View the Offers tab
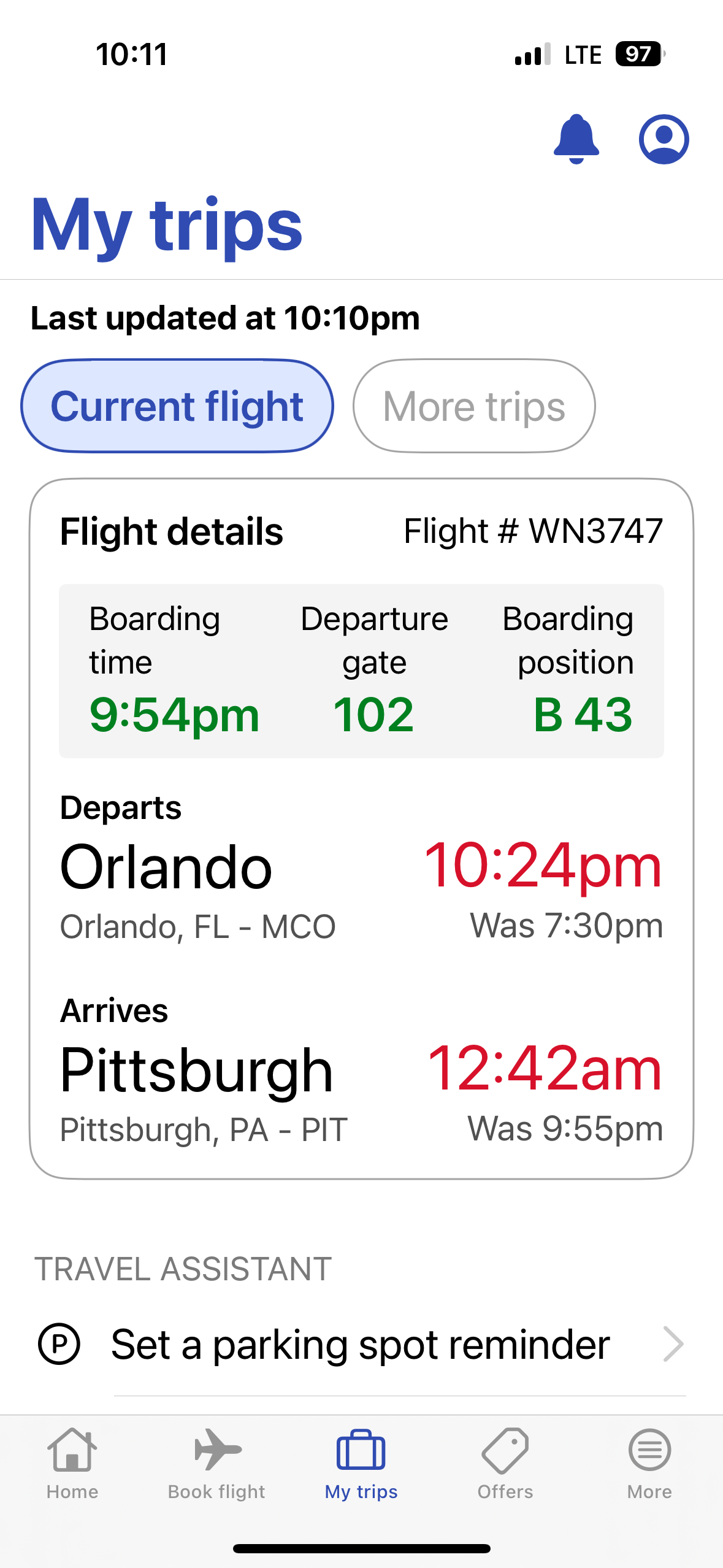723x1568 pixels. 505,1464
